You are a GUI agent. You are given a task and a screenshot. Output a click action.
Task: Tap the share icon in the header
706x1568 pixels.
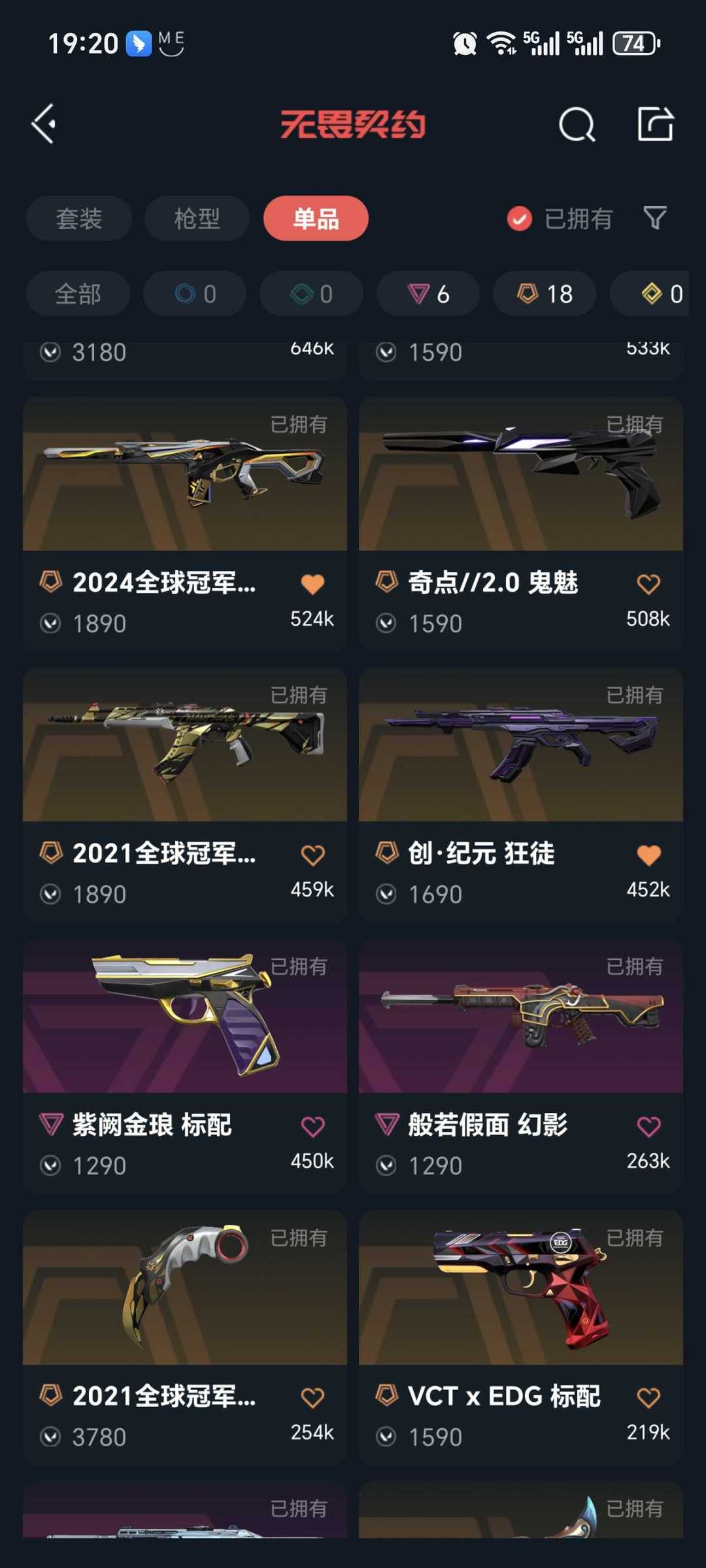click(655, 124)
